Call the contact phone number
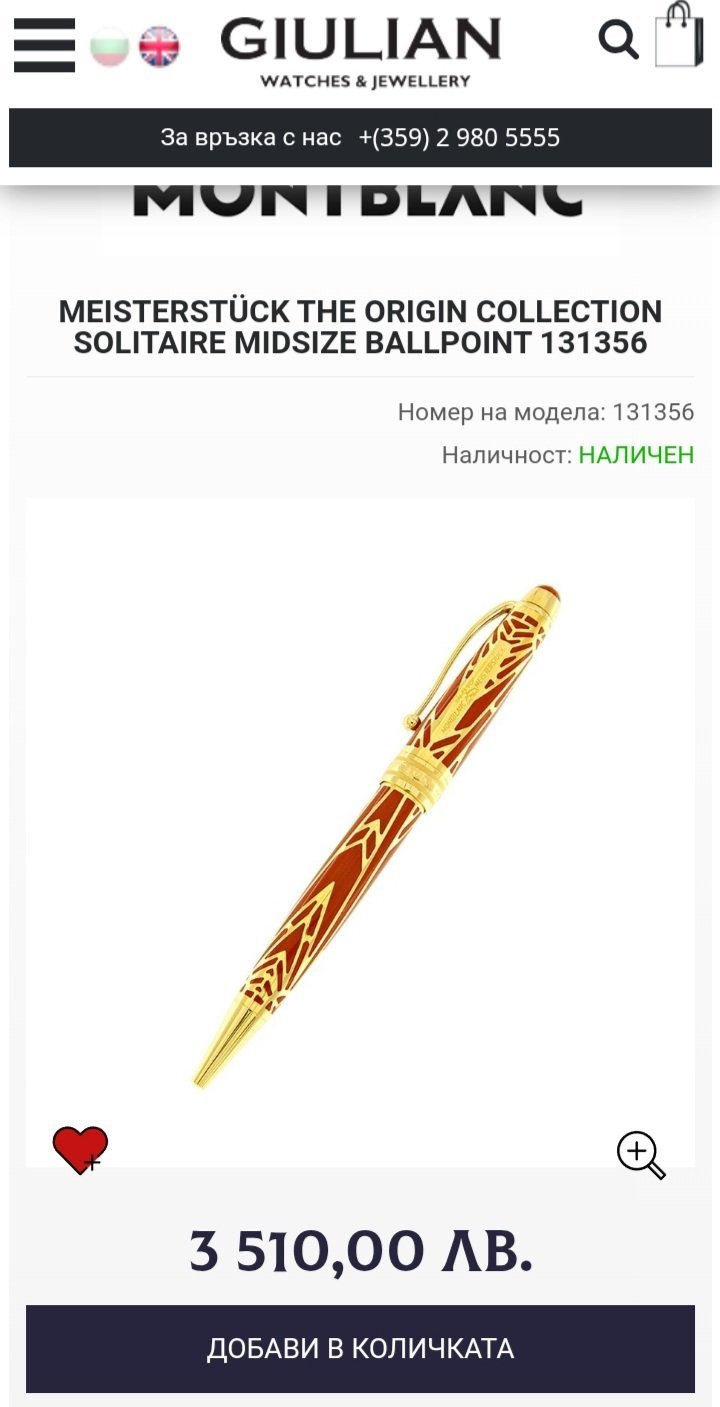Screen dimensions: 720x1407 (x=459, y=138)
